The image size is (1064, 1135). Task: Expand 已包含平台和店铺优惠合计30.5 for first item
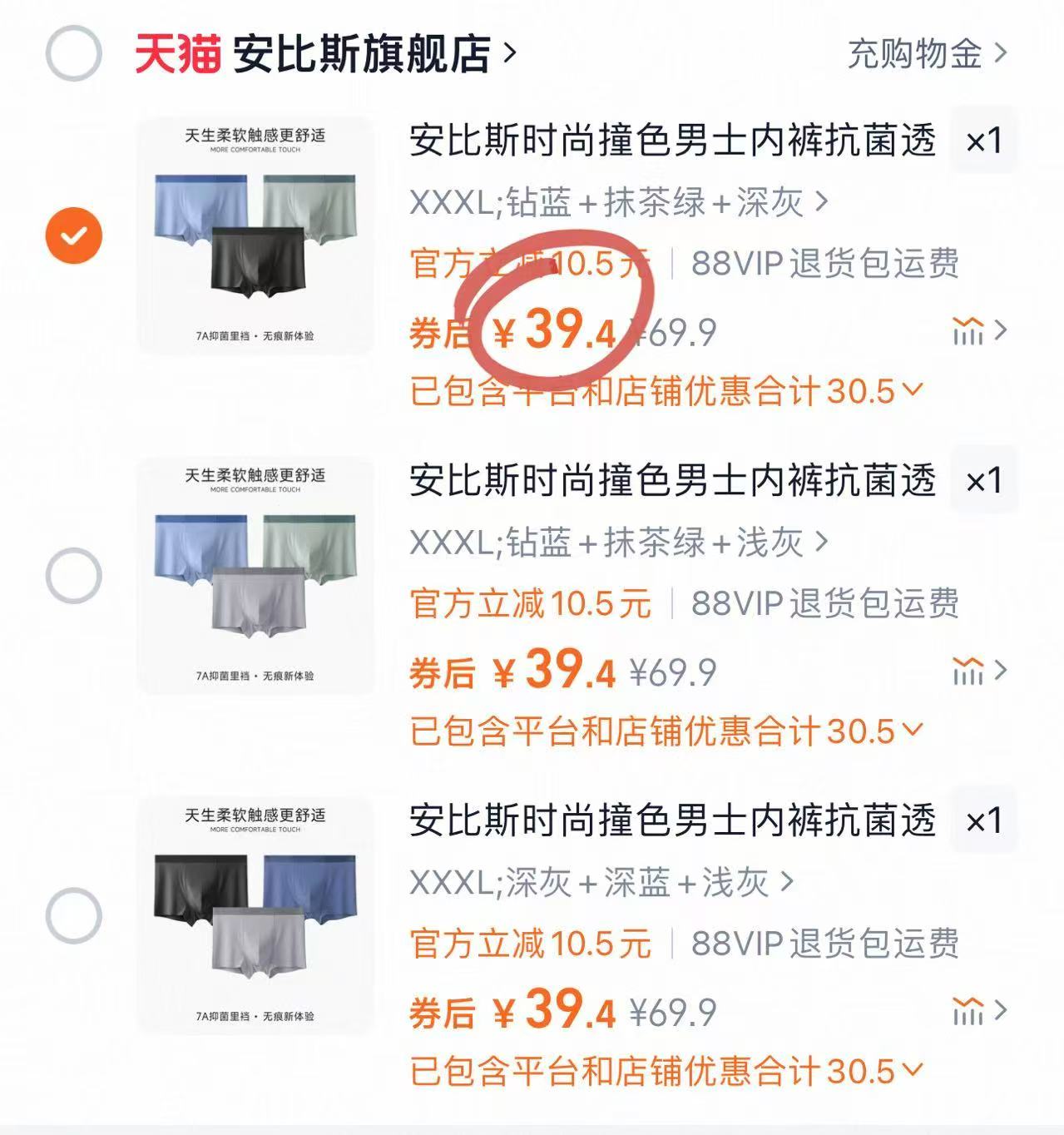click(x=911, y=391)
